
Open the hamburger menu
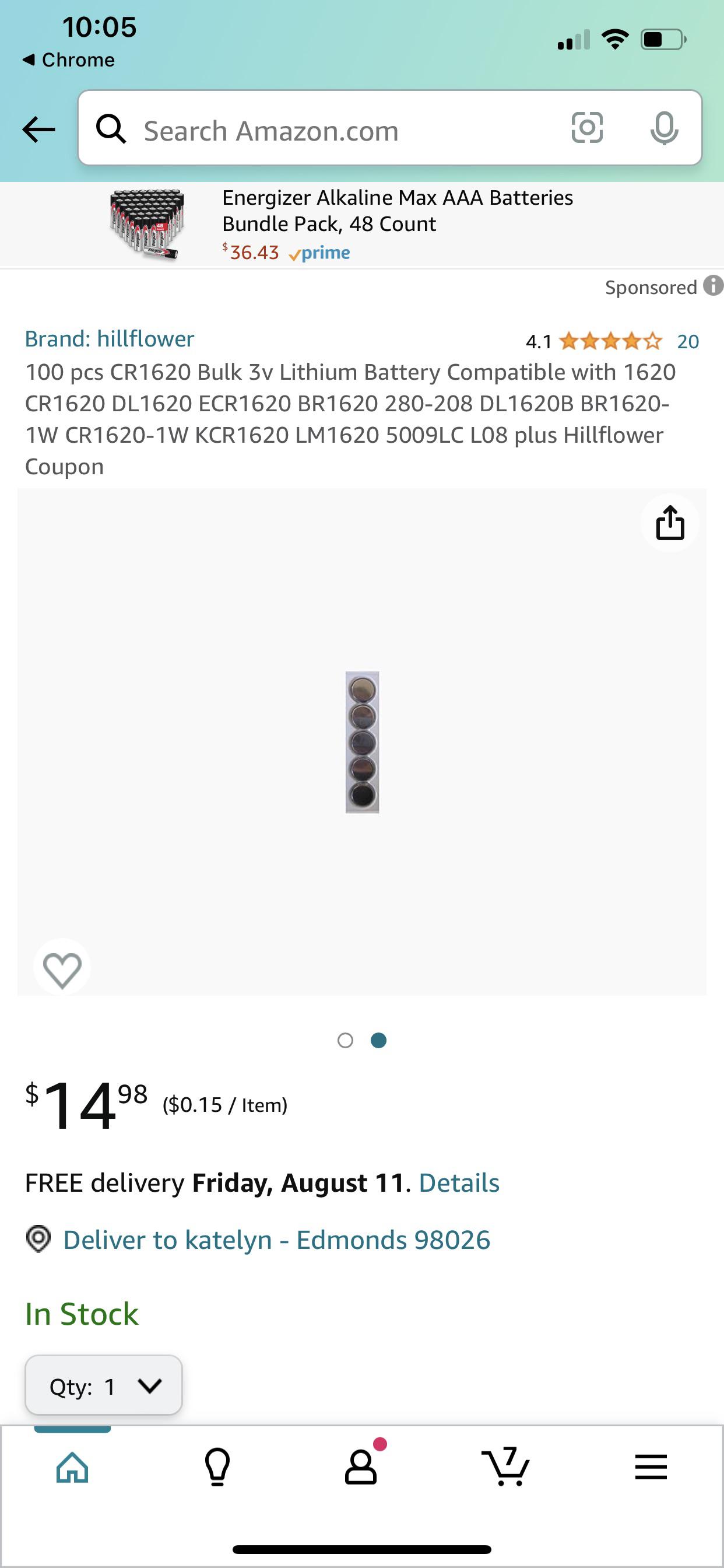click(x=651, y=1467)
